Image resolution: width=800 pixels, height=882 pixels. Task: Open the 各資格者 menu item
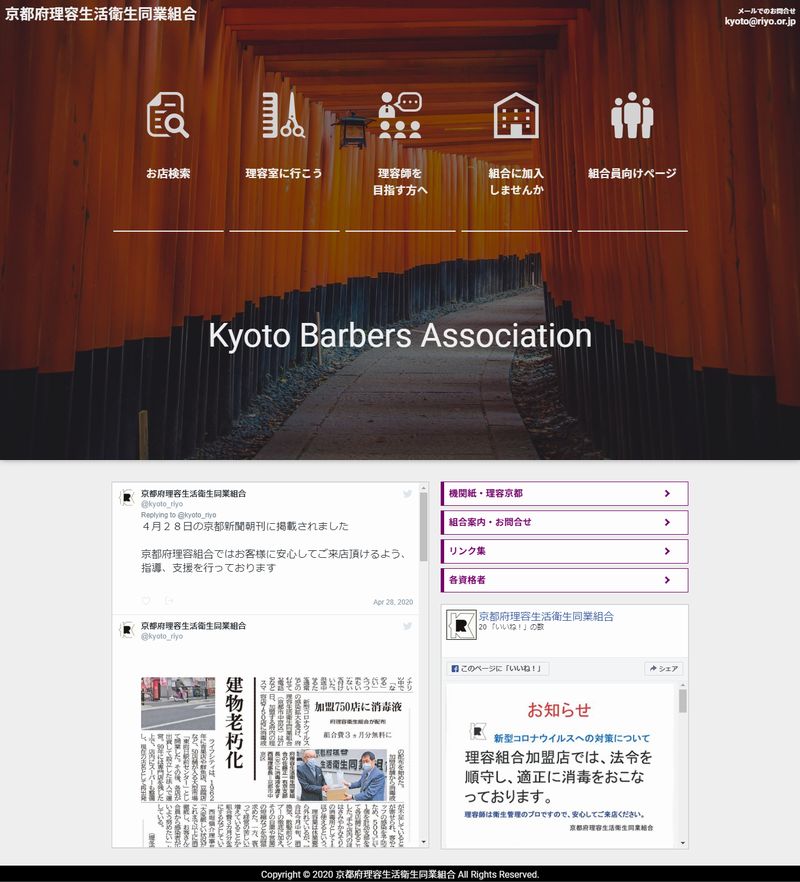564,580
